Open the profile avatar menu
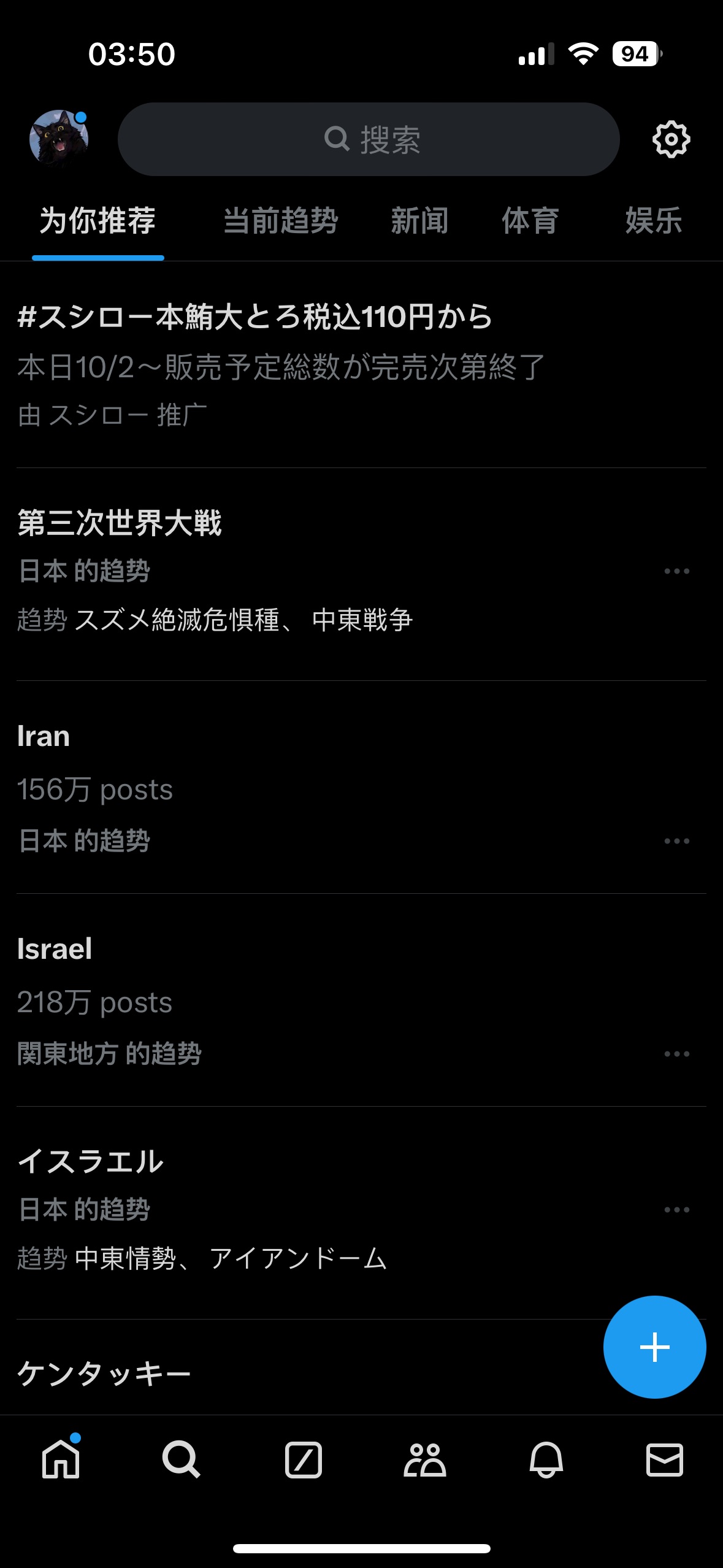Viewport: 723px width, 1568px height. [59, 139]
